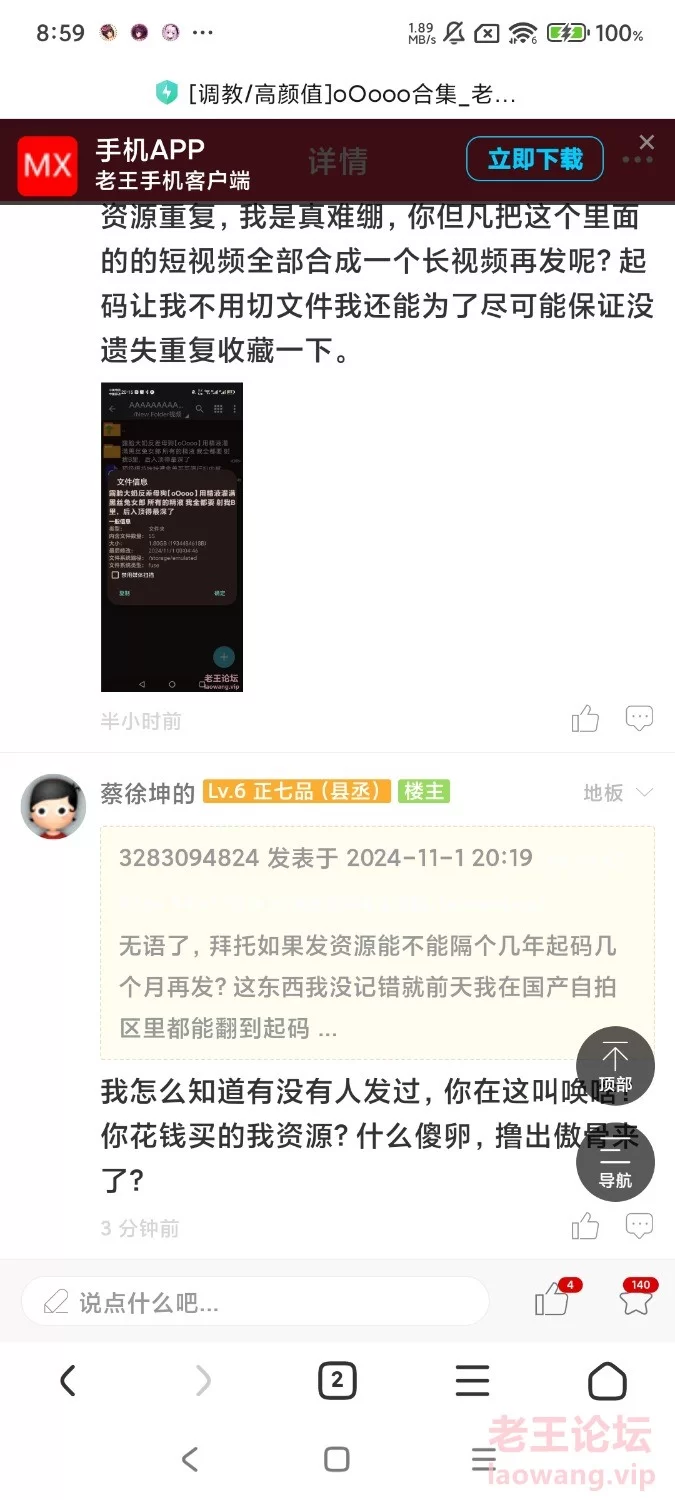Like the comment posted 半小时前

pyautogui.click(x=585, y=719)
